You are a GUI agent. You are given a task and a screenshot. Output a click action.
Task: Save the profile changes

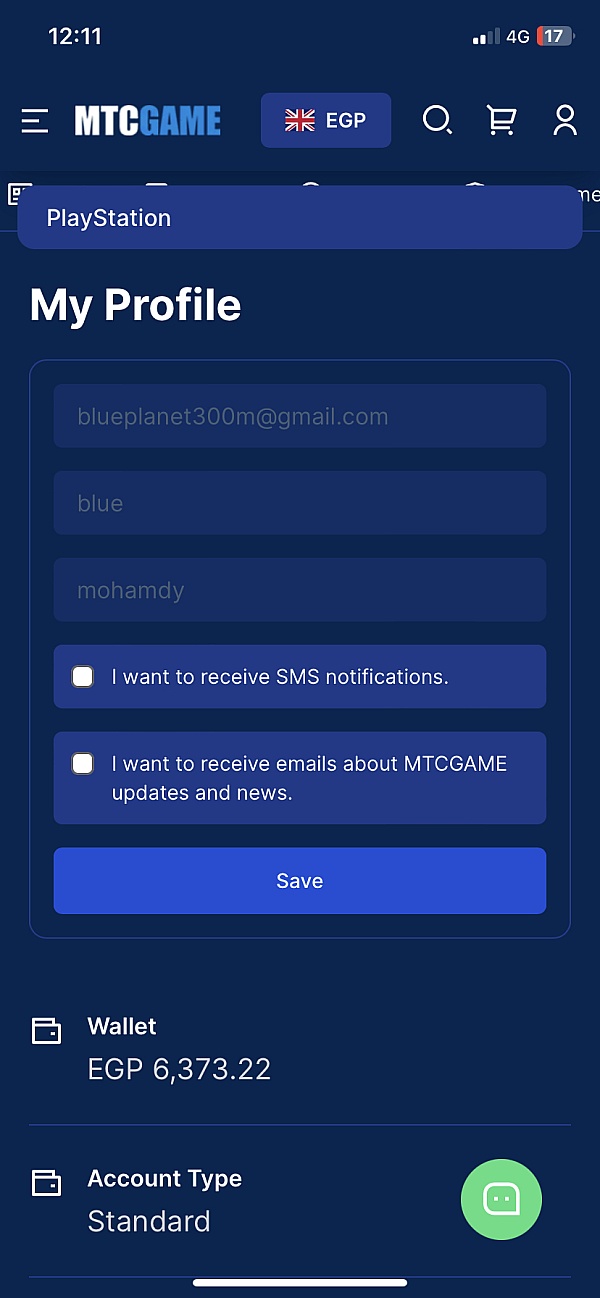pyautogui.click(x=300, y=881)
